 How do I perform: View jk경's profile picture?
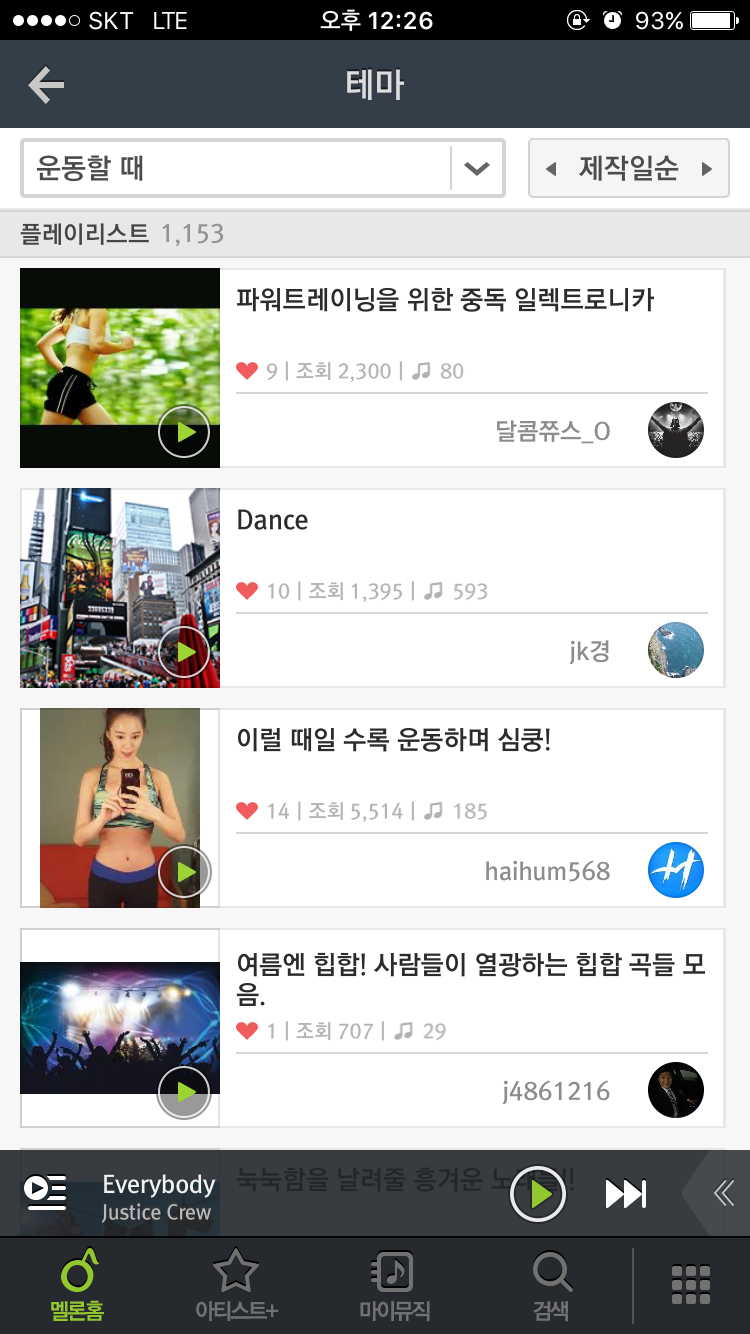[x=676, y=651]
